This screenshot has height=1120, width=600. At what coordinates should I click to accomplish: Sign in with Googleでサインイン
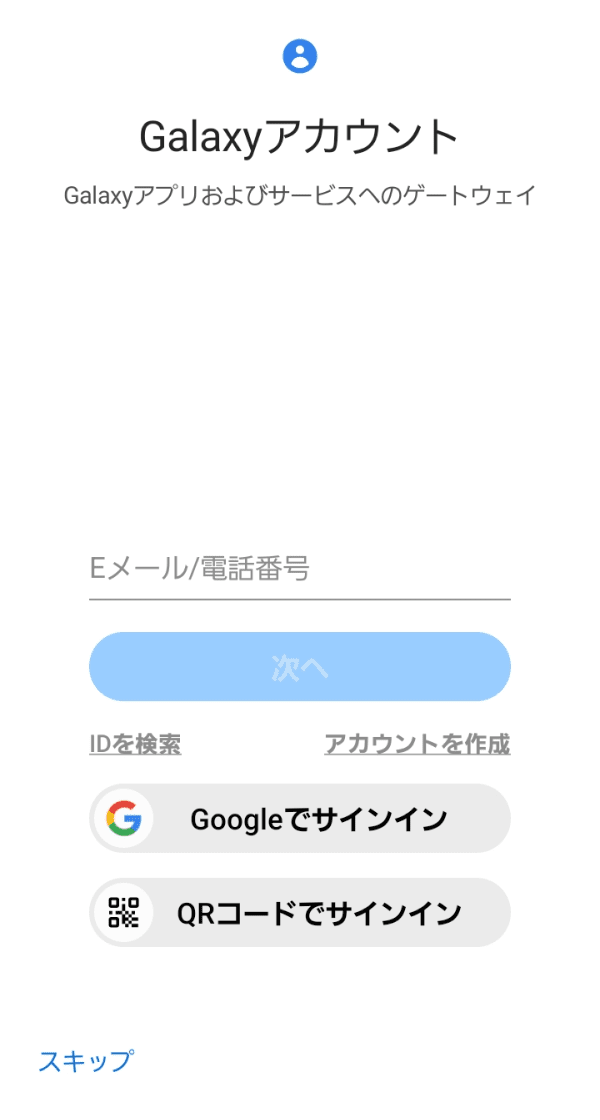pos(299,819)
